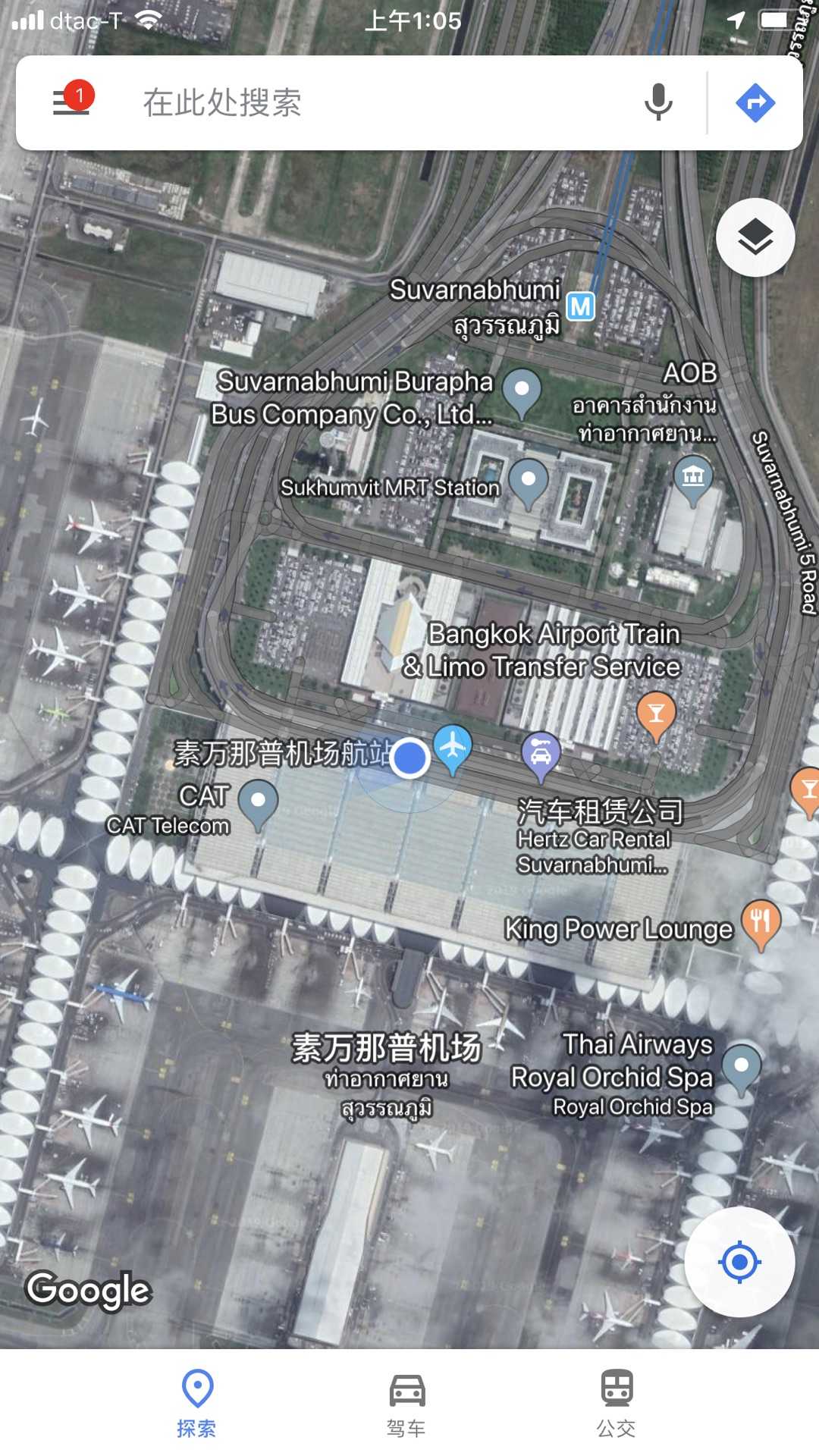The width and height of the screenshot is (819, 1456).
Task: Open the Hertz Car Rental marker
Action: (541, 755)
